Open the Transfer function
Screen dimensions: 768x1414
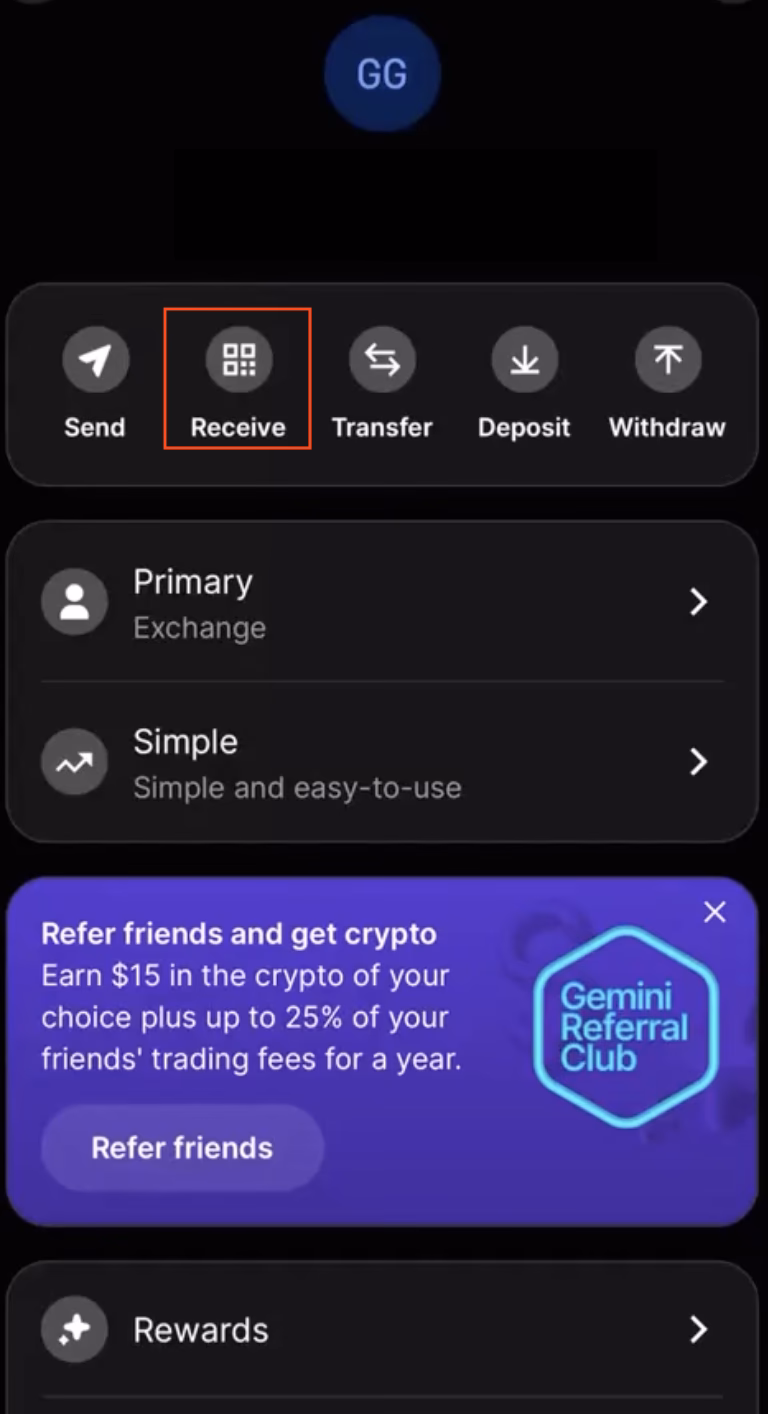pyautogui.click(x=382, y=358)
